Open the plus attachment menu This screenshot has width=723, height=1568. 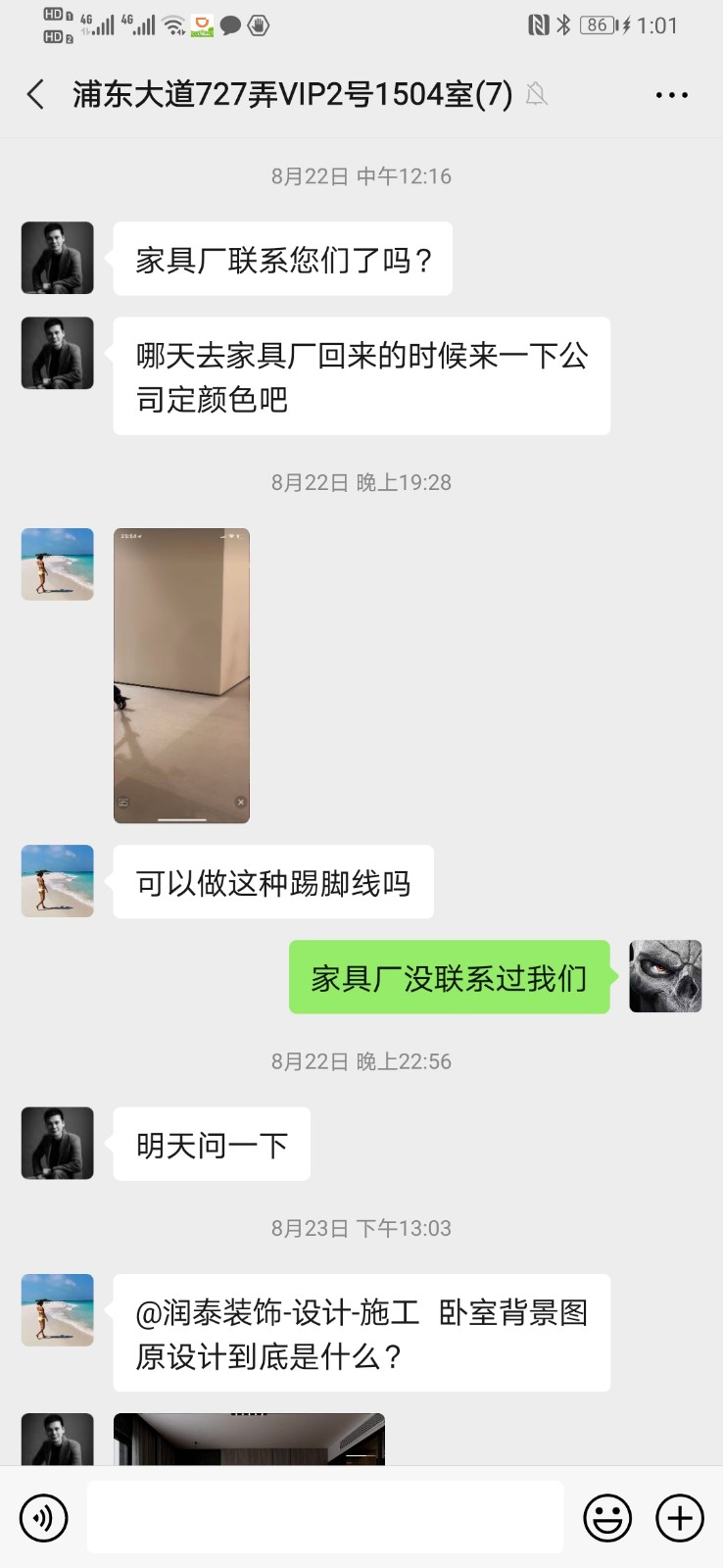pos(680,1518)
